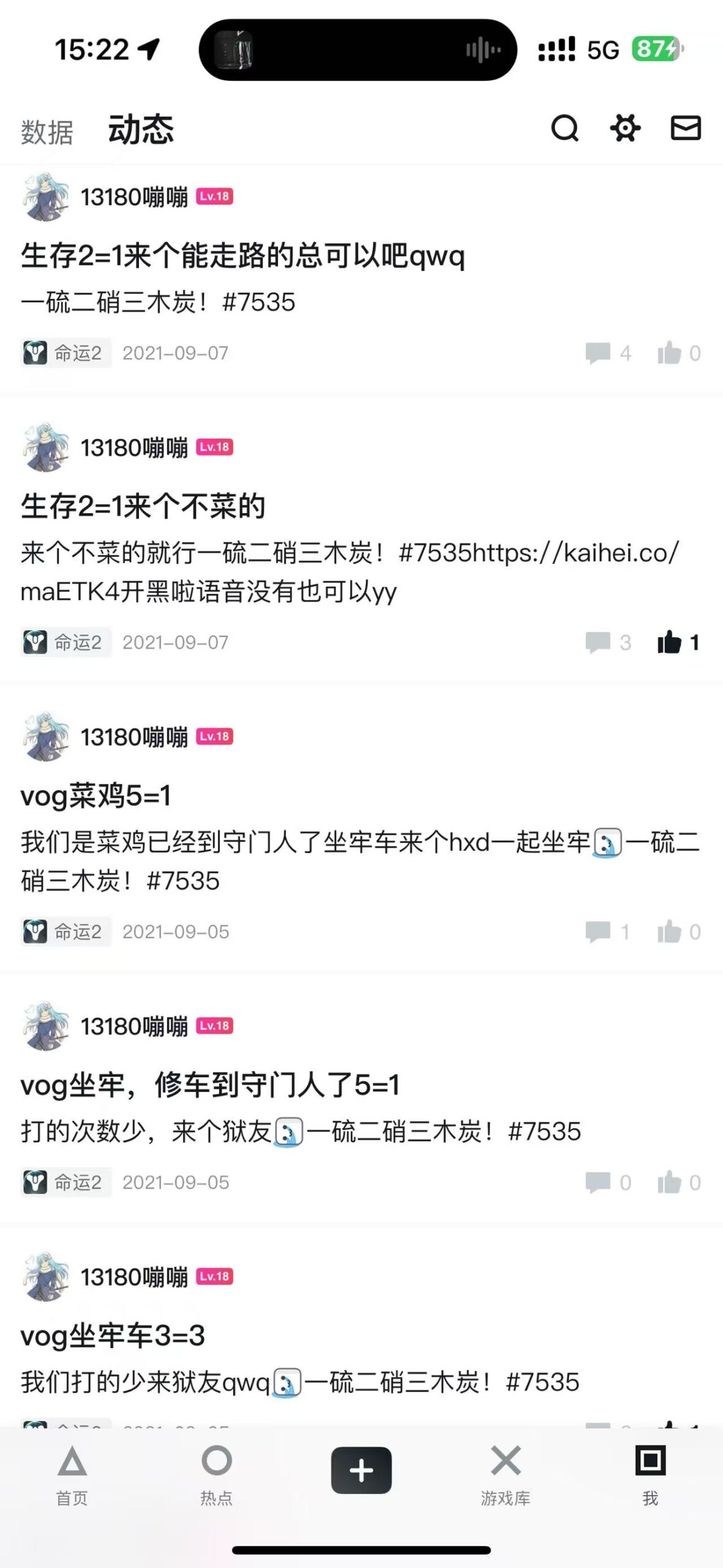Like the post 生存2=1来个不菜的
Viewport: 723px width, 1568px height.
pos(678,643)
